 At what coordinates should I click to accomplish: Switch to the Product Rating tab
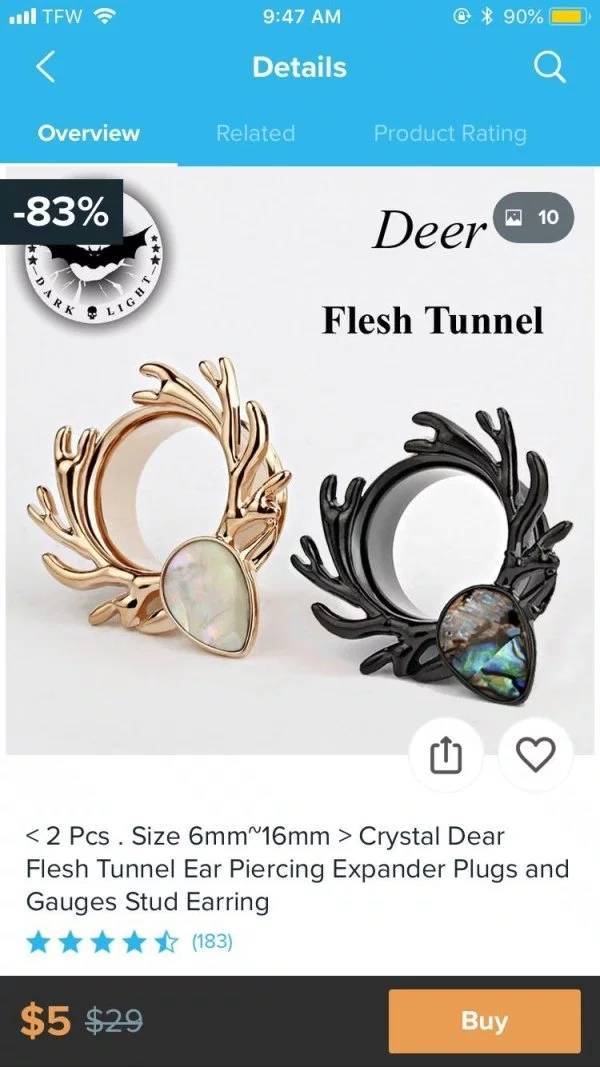449,133
